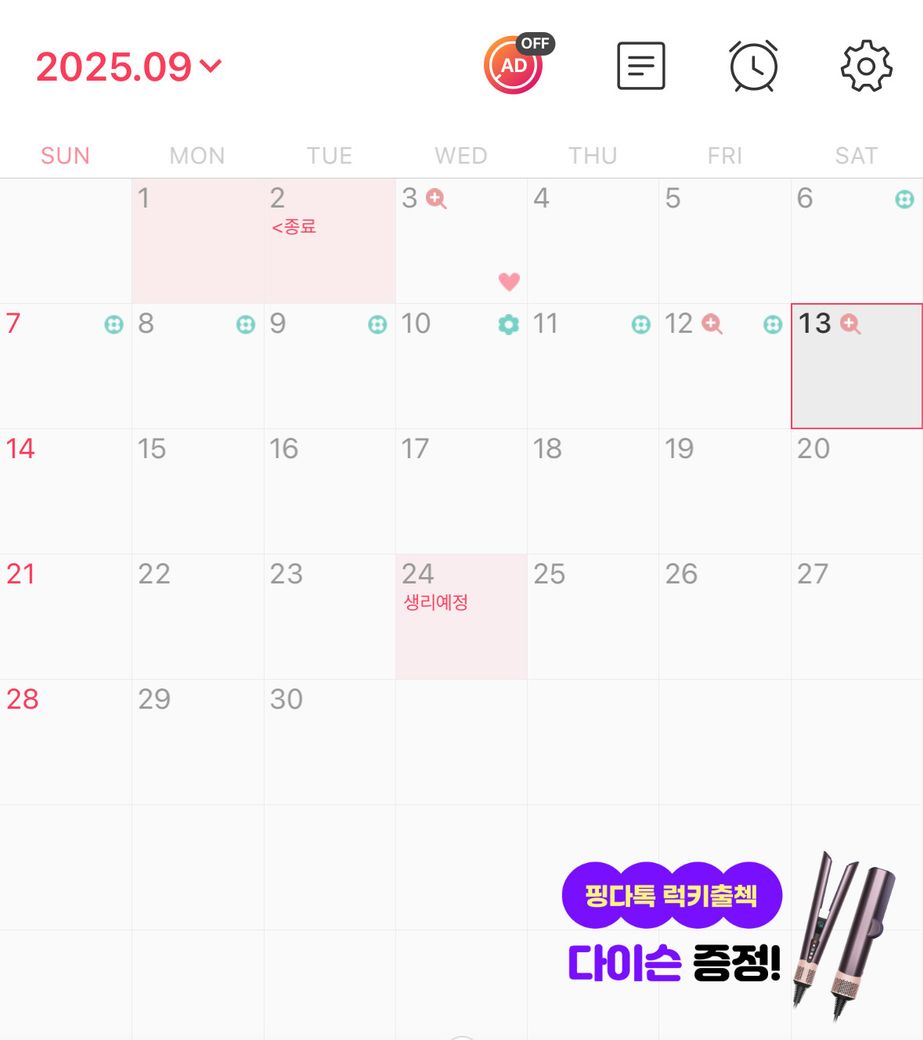This screenshot has height=1040, width=923.
Task: Select September 24 marked 생리예정
Action: point(461,617)
